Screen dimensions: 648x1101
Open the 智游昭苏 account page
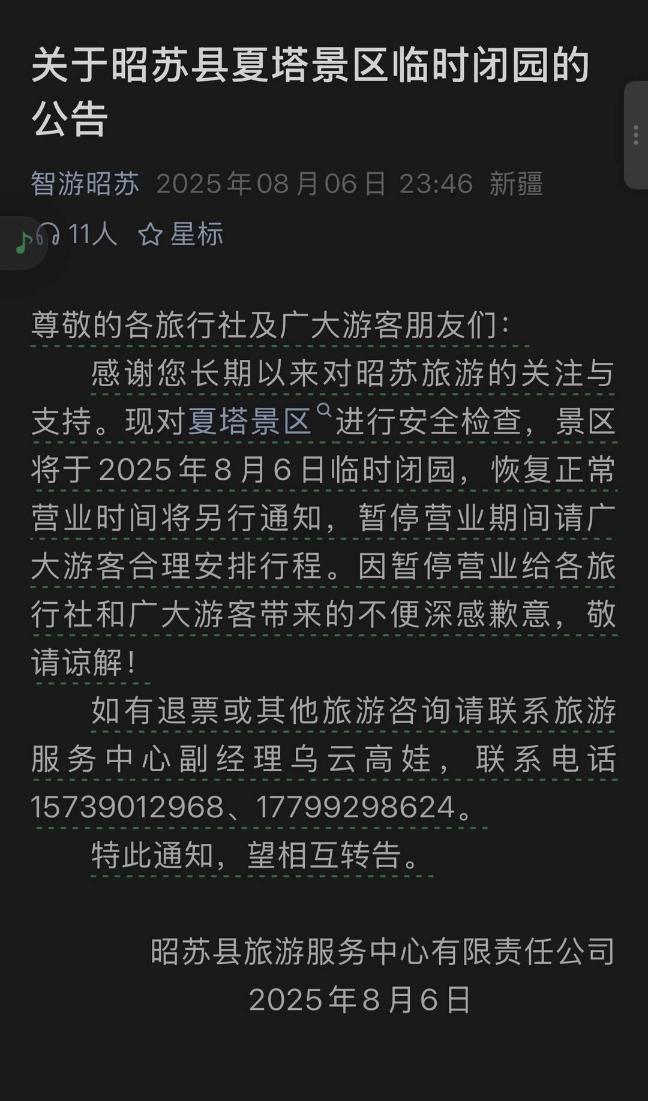[x=85, y=184]
